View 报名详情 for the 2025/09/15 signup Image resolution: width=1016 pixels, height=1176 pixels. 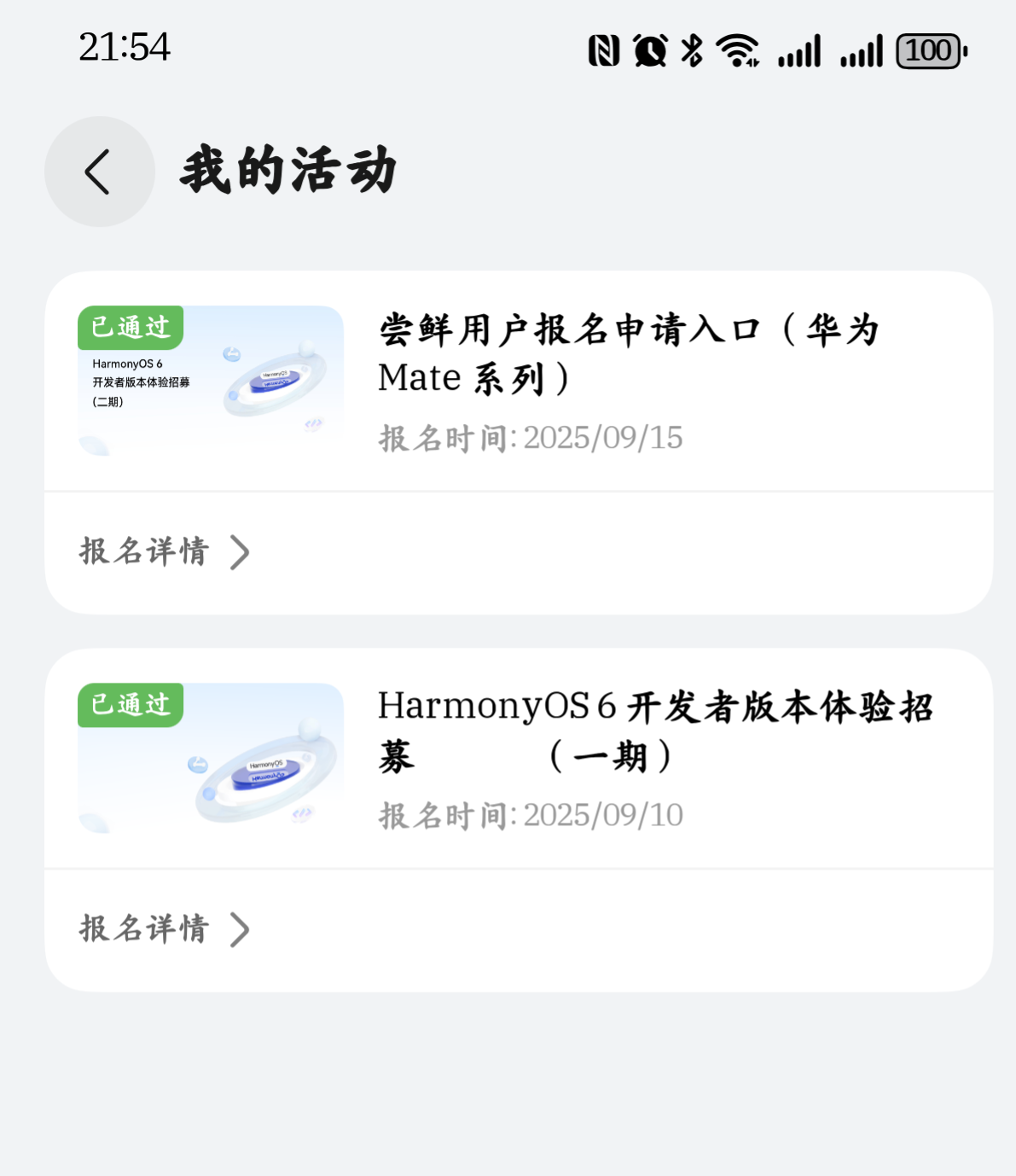[x=164, y=552]
